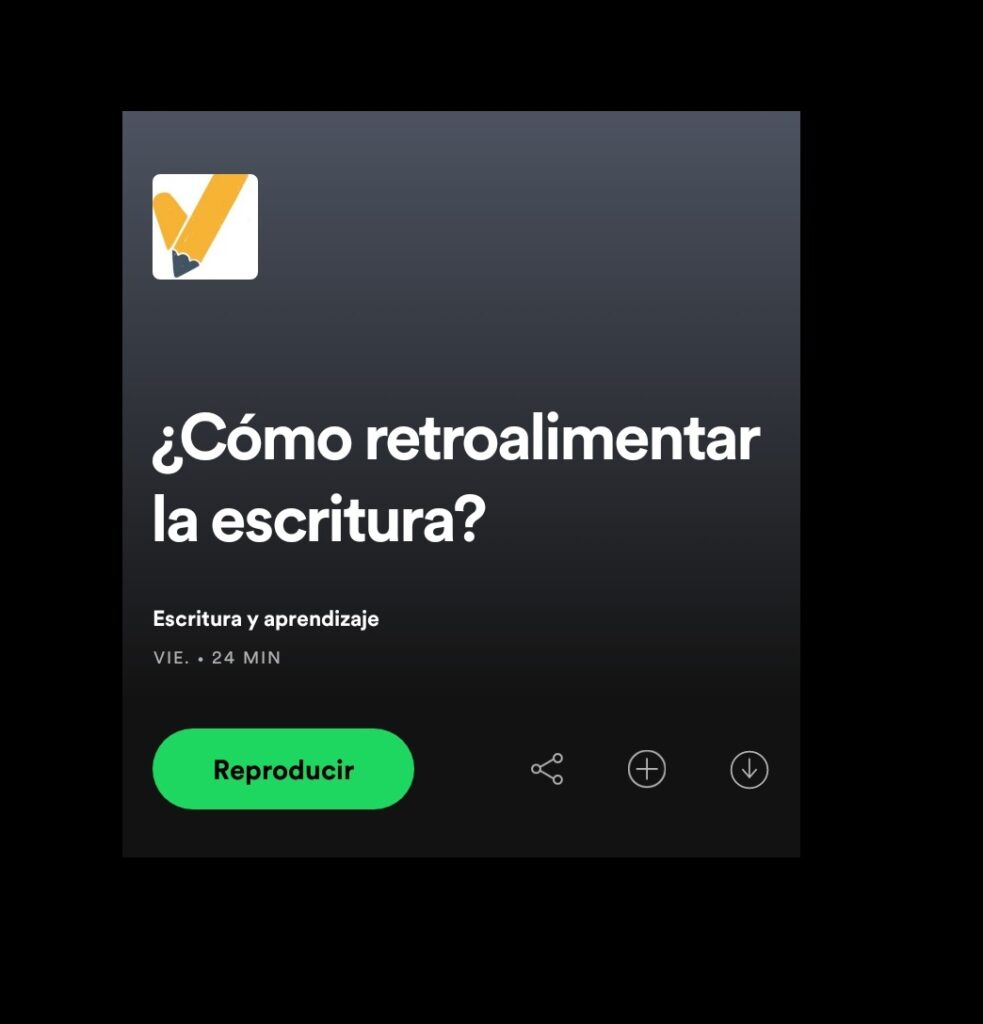Download the episode
The image size is (983, 1024).
click(749, 769)
